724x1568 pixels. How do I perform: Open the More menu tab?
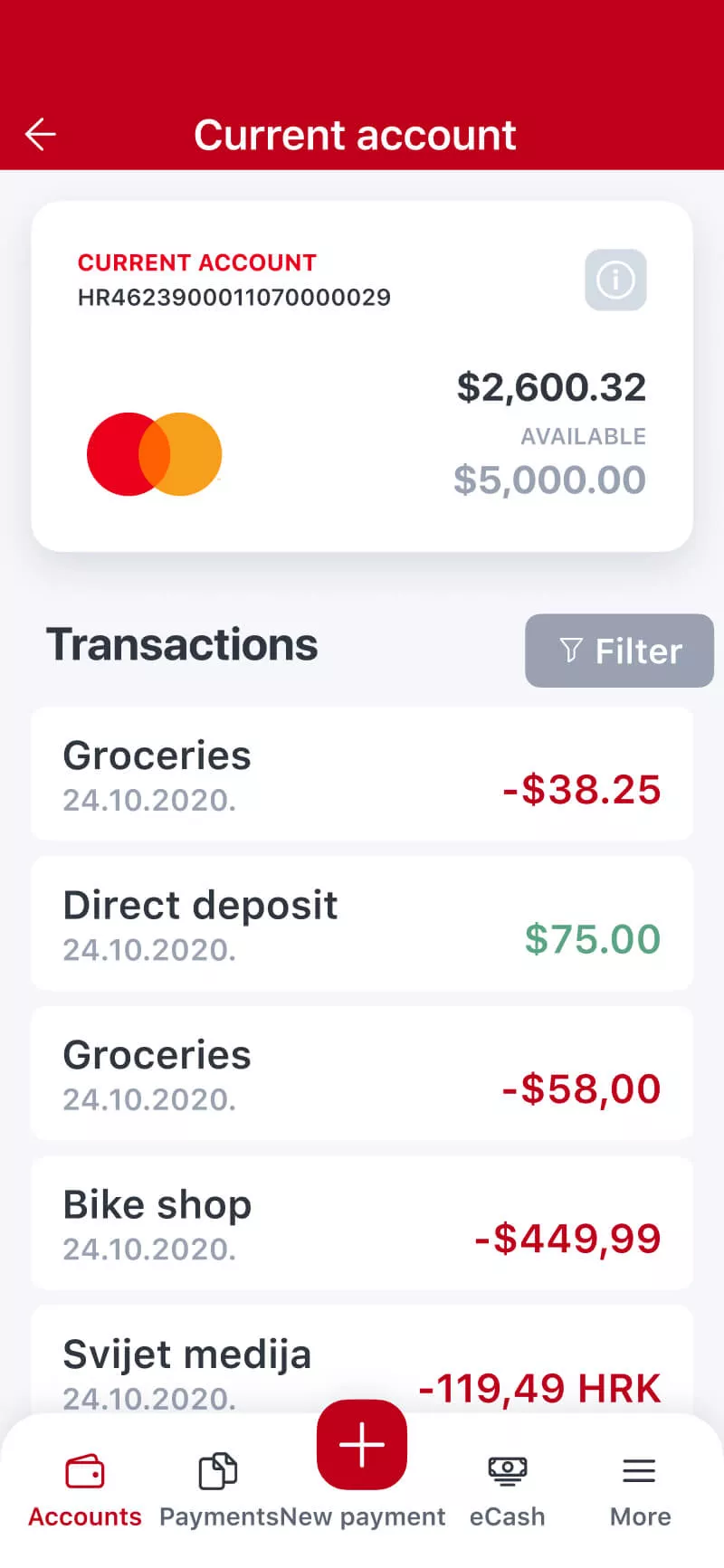pos(640,1488)
